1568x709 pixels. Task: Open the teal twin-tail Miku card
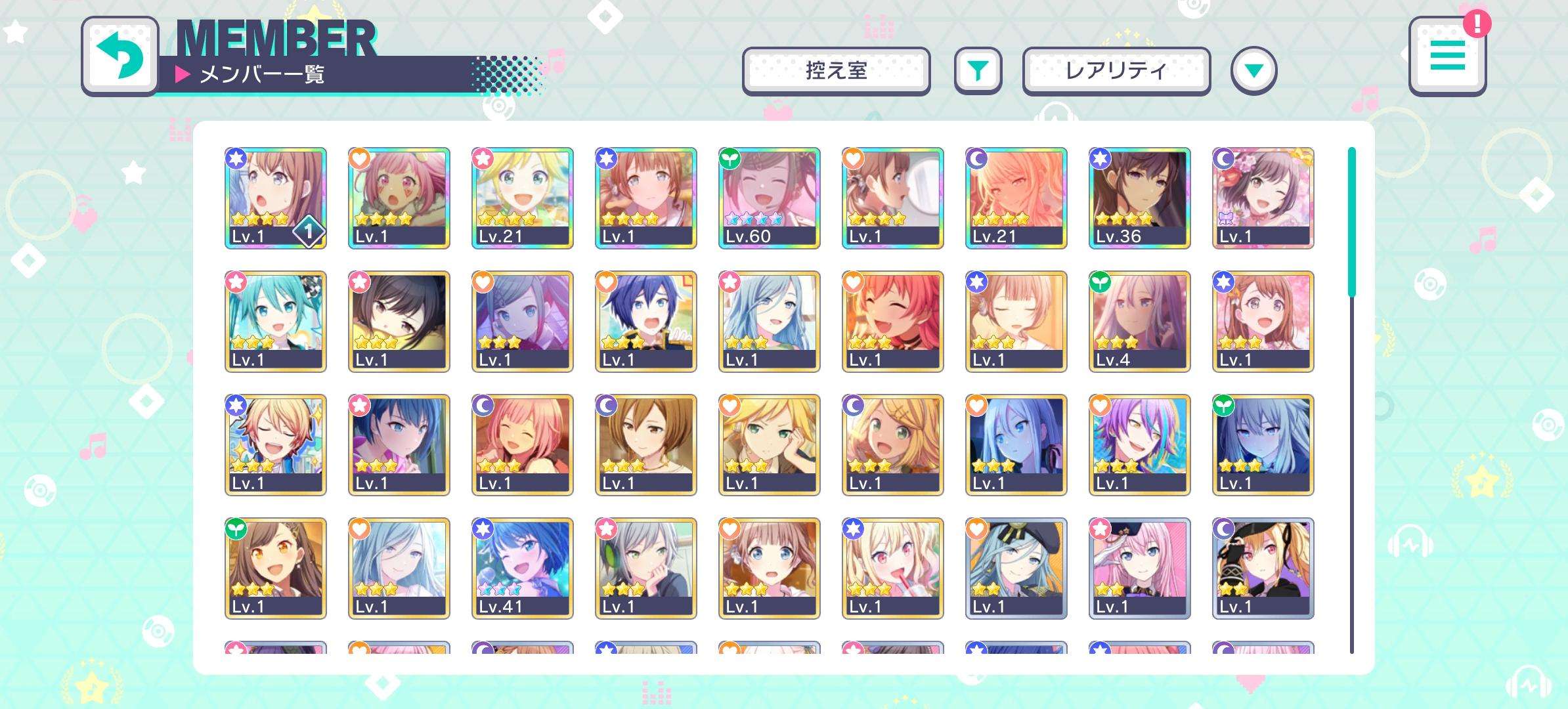coord(275,321)
